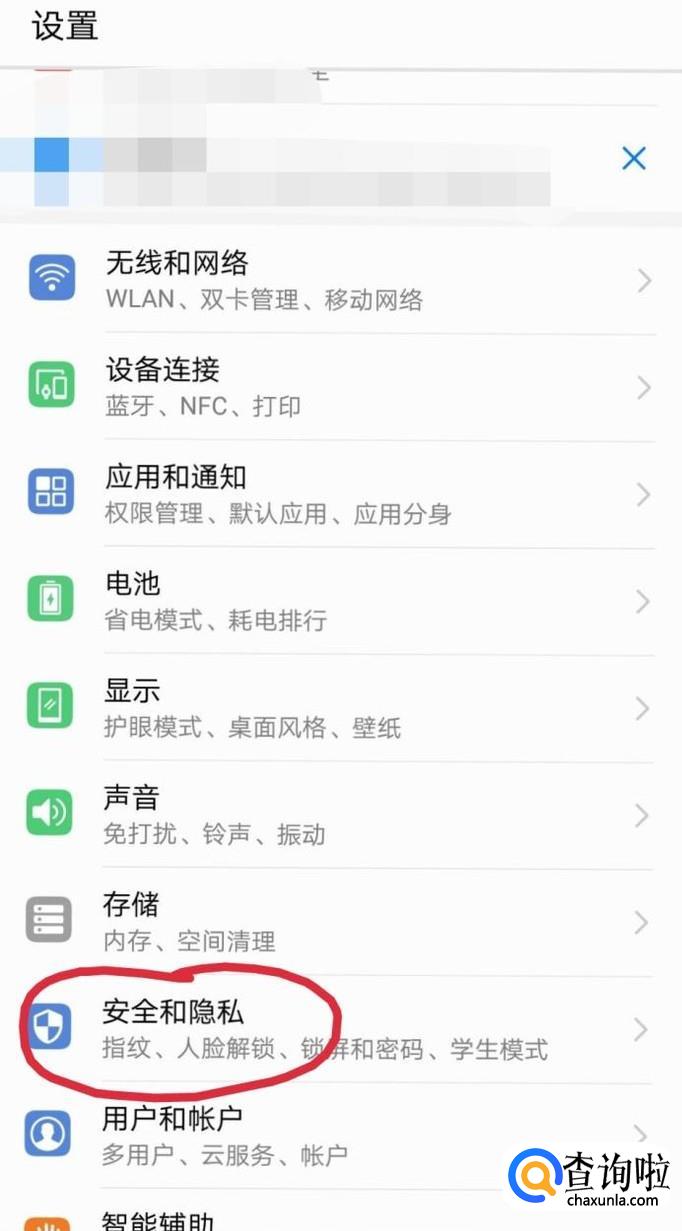This screenshot has width=682, height=1231.
Task: Dismiss the blurred banner with X
Action: pyautogui.click(x=634, y=158)
